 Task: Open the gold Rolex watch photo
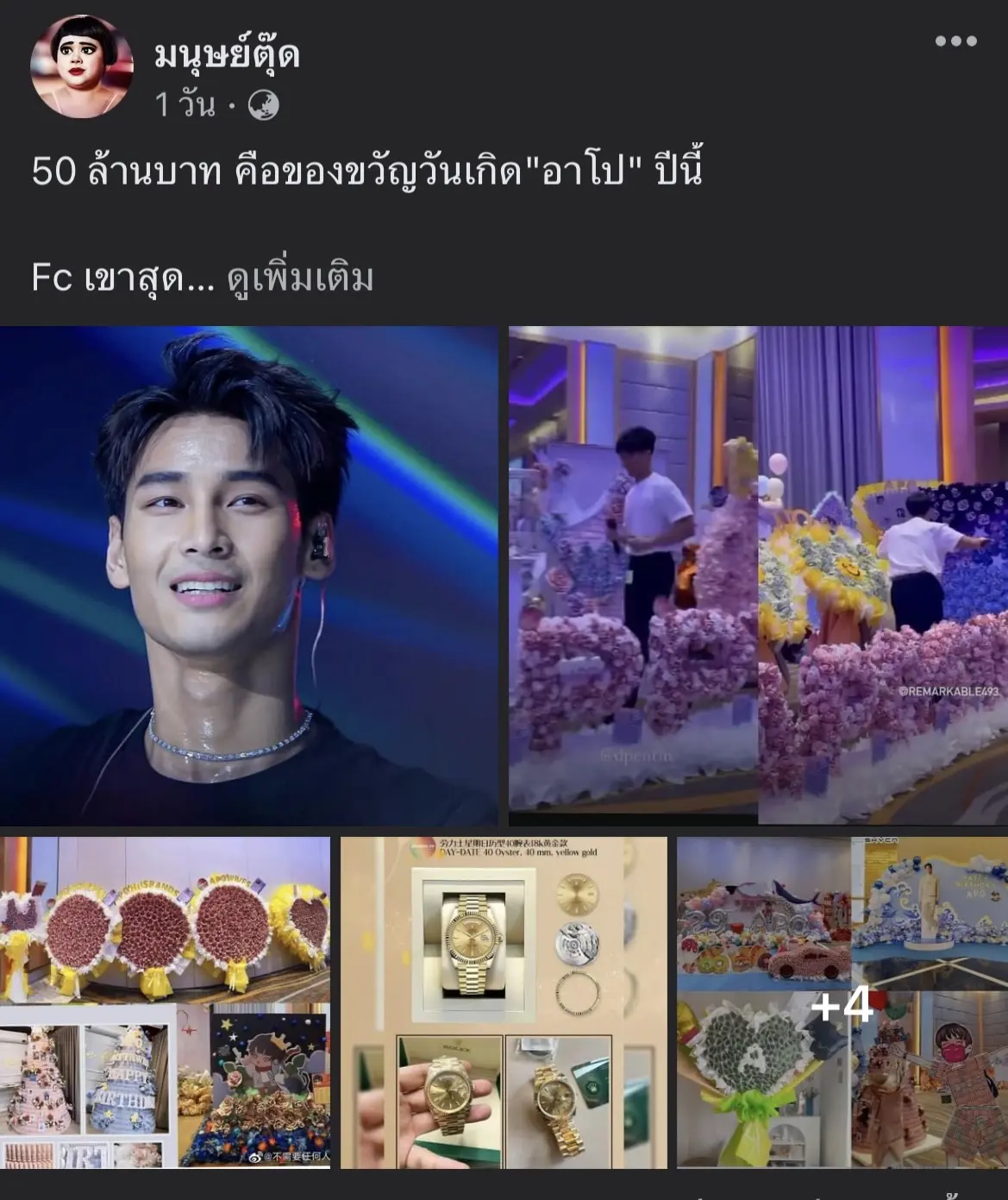pos(503,1002)
